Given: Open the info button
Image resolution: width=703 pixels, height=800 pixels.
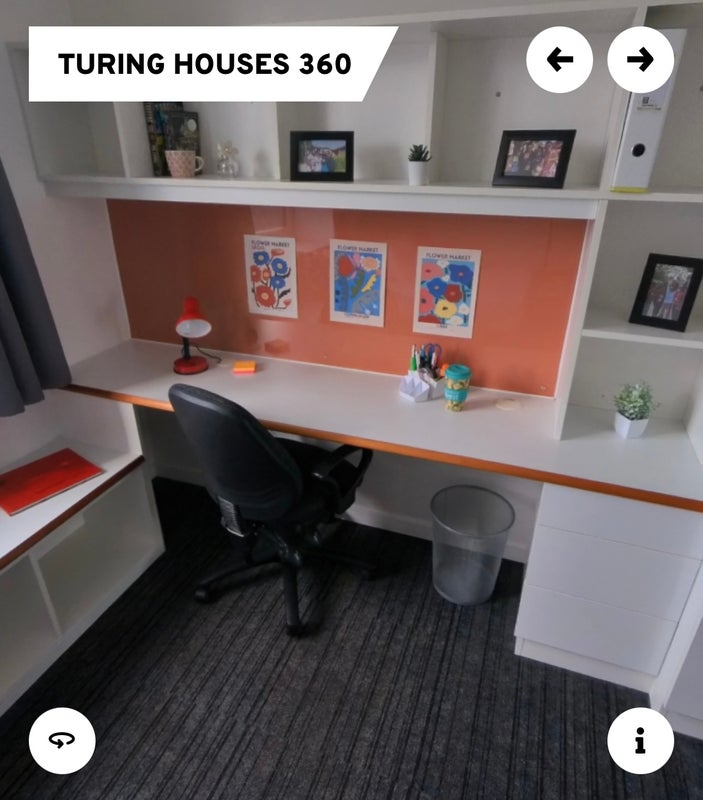Looking at the screenshot, I should click(x=640, y=741).
